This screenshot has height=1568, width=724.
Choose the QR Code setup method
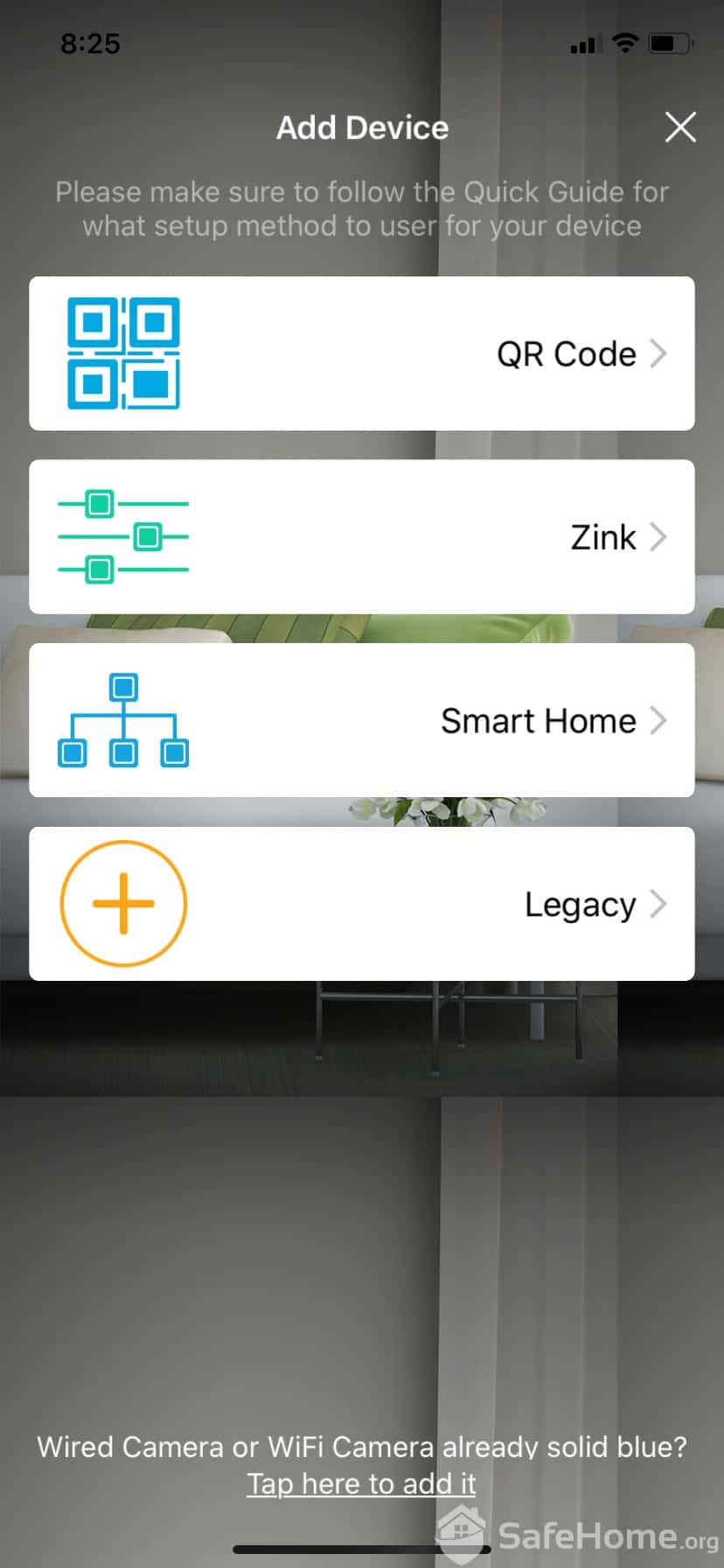(x=362, y=353)
